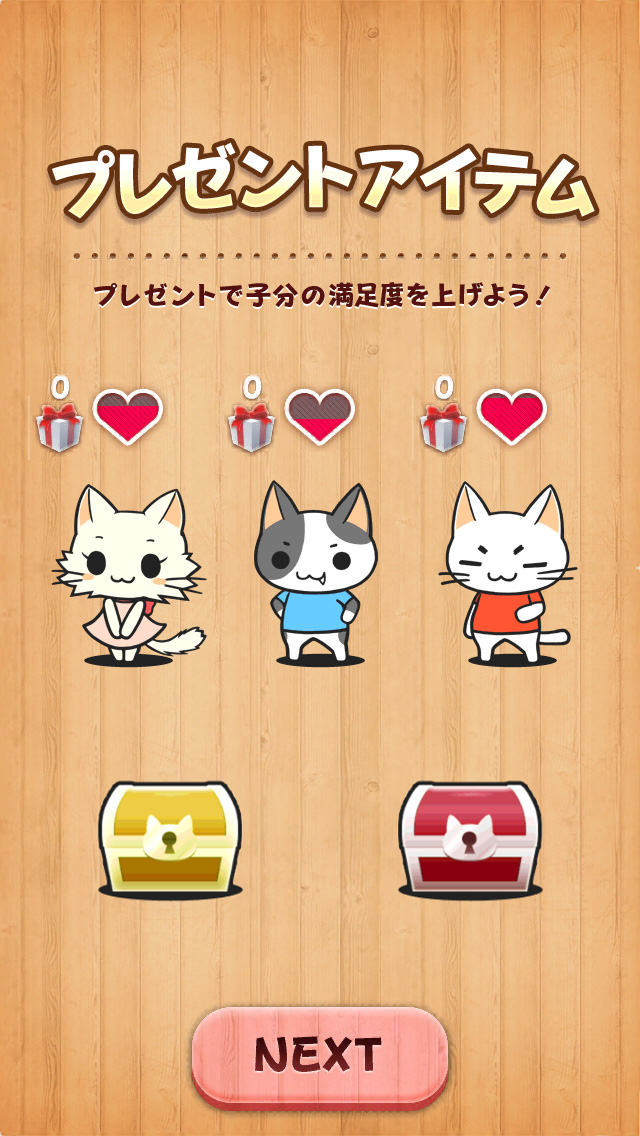Tap the NEXT button
This screenshot has width=640, height=1136.
point(320,1055)
